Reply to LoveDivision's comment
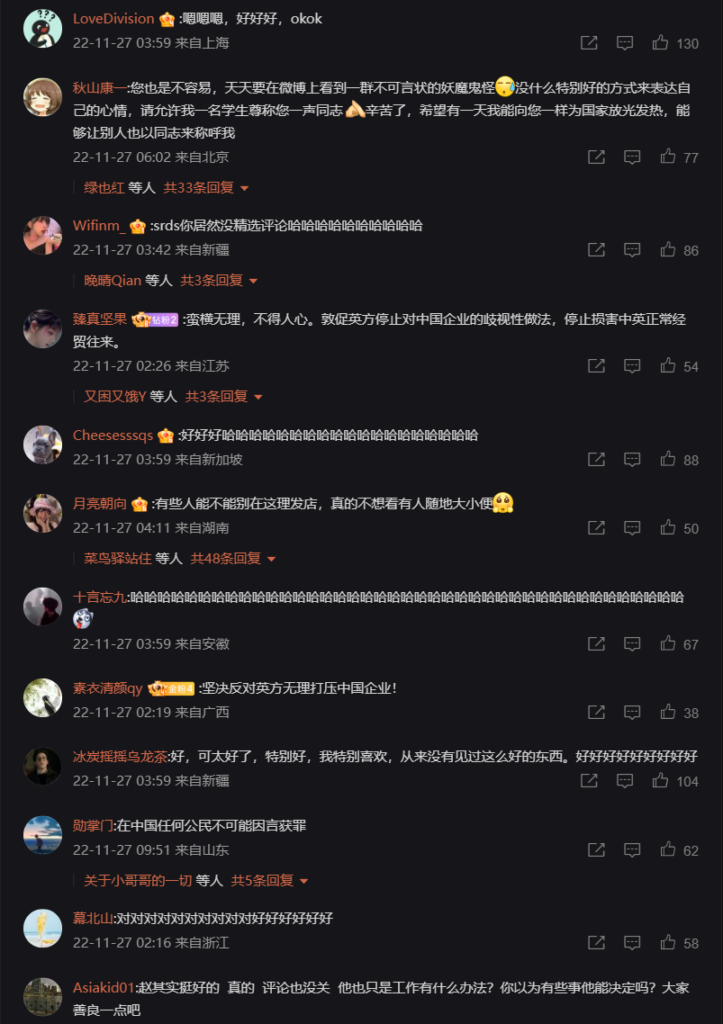The height and width of the screenshot is (1024, 723). [x=625, y=43]
